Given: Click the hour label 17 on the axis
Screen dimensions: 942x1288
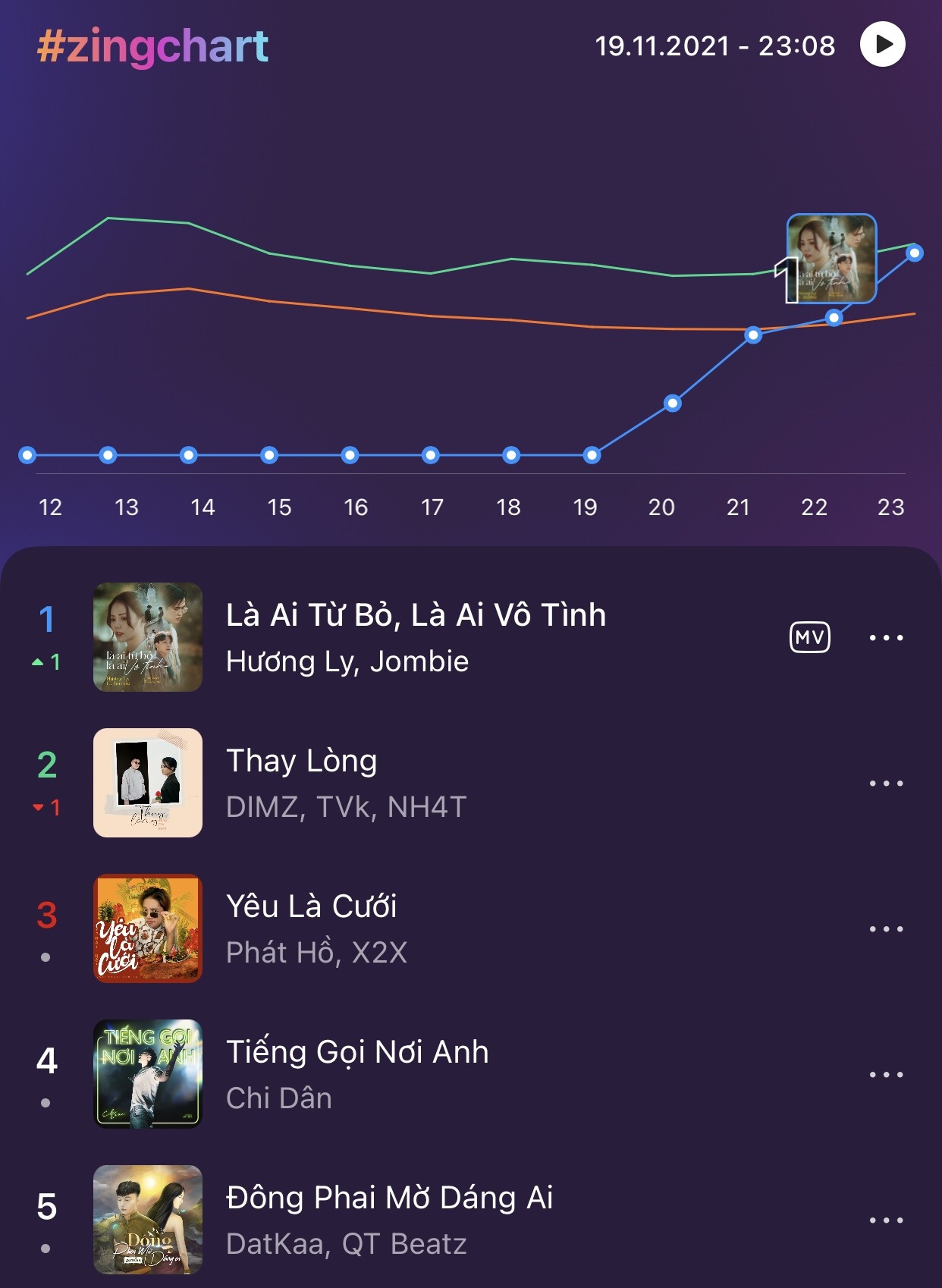Looking at the screenshot, I should point(432,507).
